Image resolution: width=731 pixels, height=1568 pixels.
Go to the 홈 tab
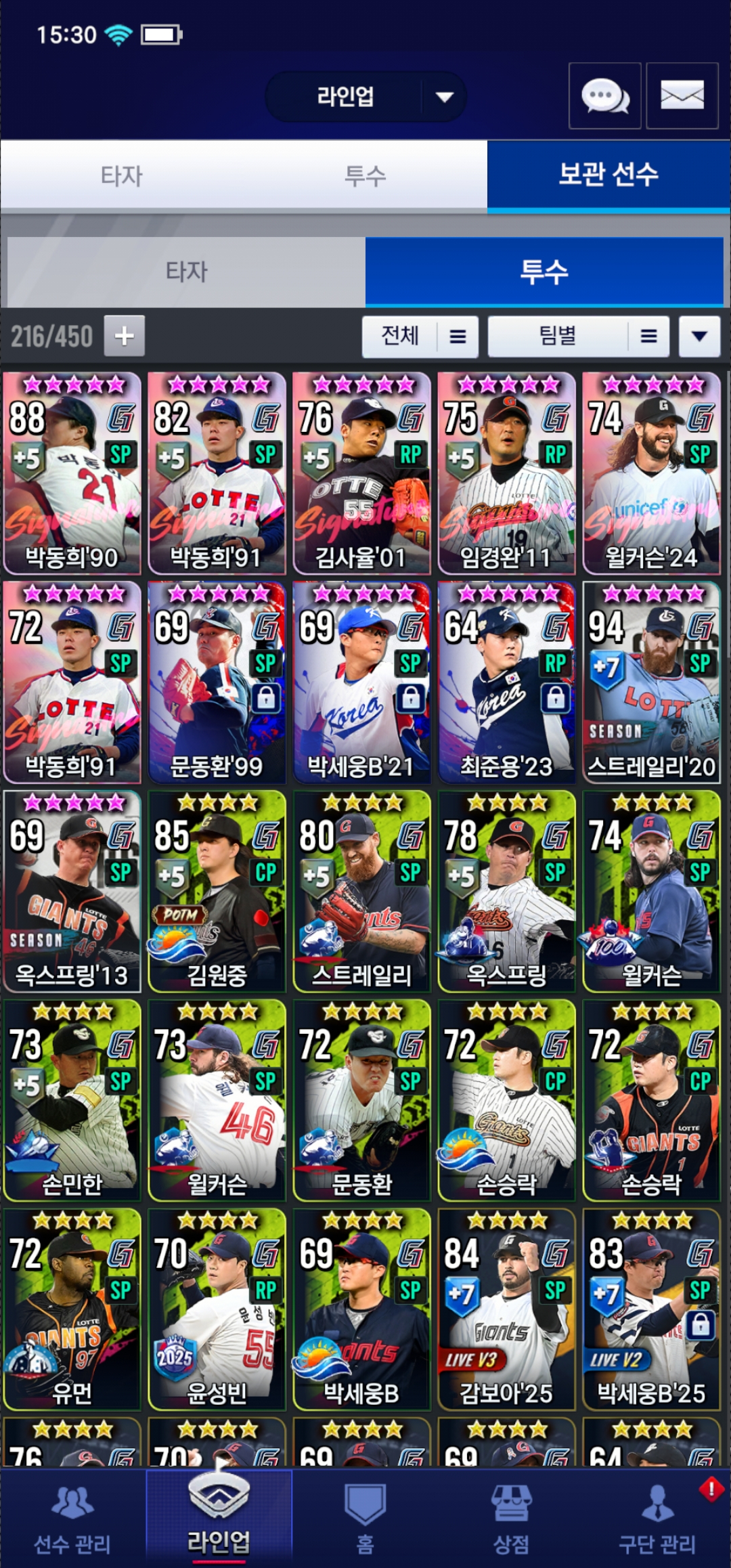click(365, 1517)
